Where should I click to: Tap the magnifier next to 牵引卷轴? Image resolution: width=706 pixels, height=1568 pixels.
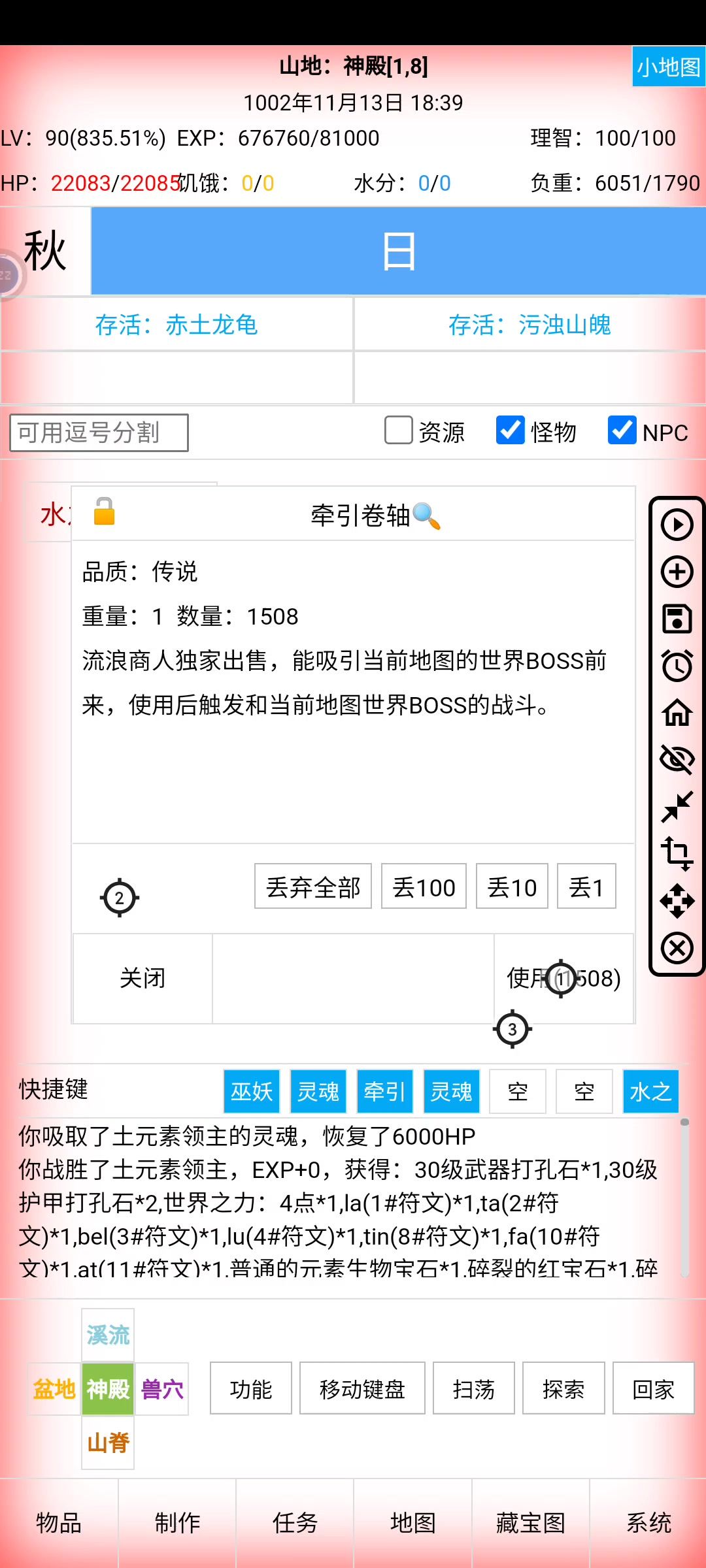(x=427, y=516)
